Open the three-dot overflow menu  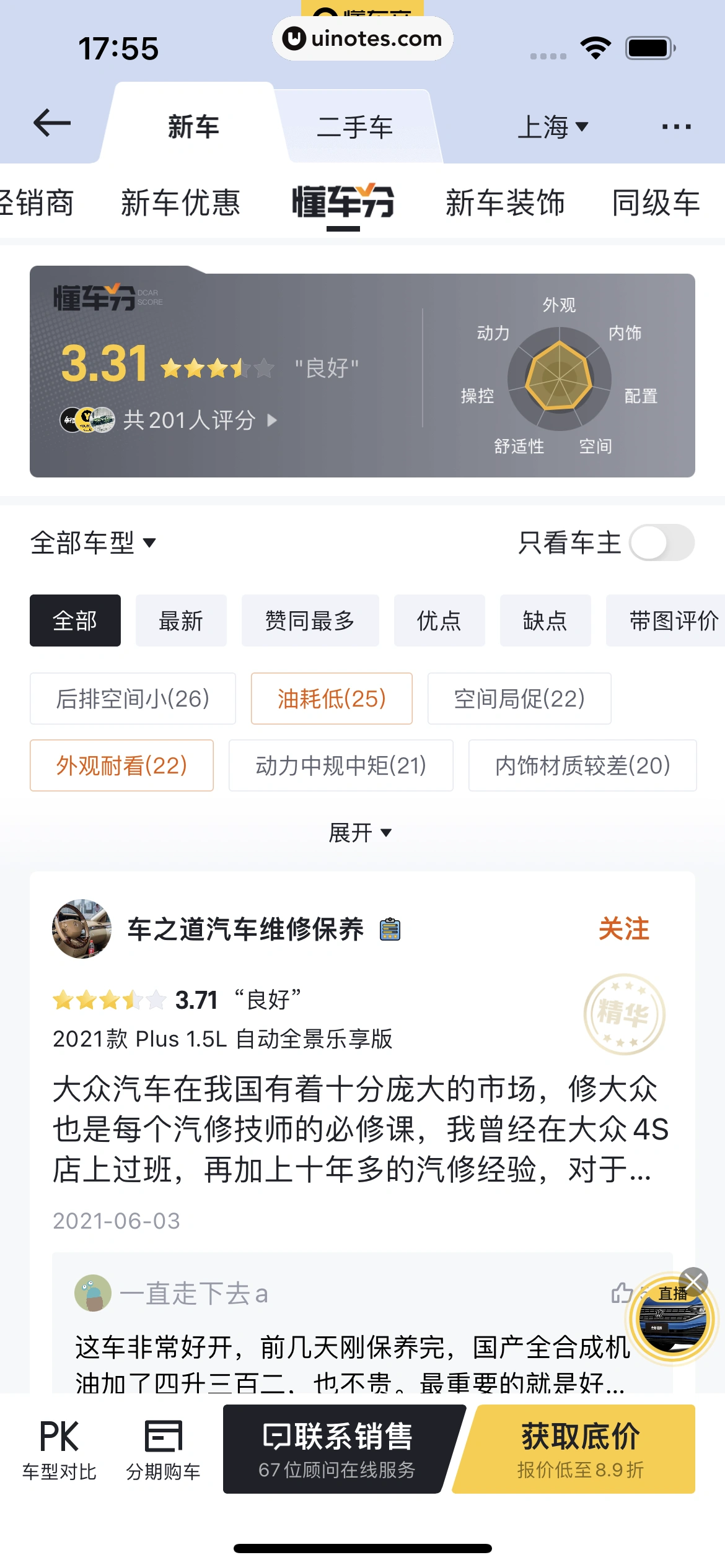pos(676,127)
